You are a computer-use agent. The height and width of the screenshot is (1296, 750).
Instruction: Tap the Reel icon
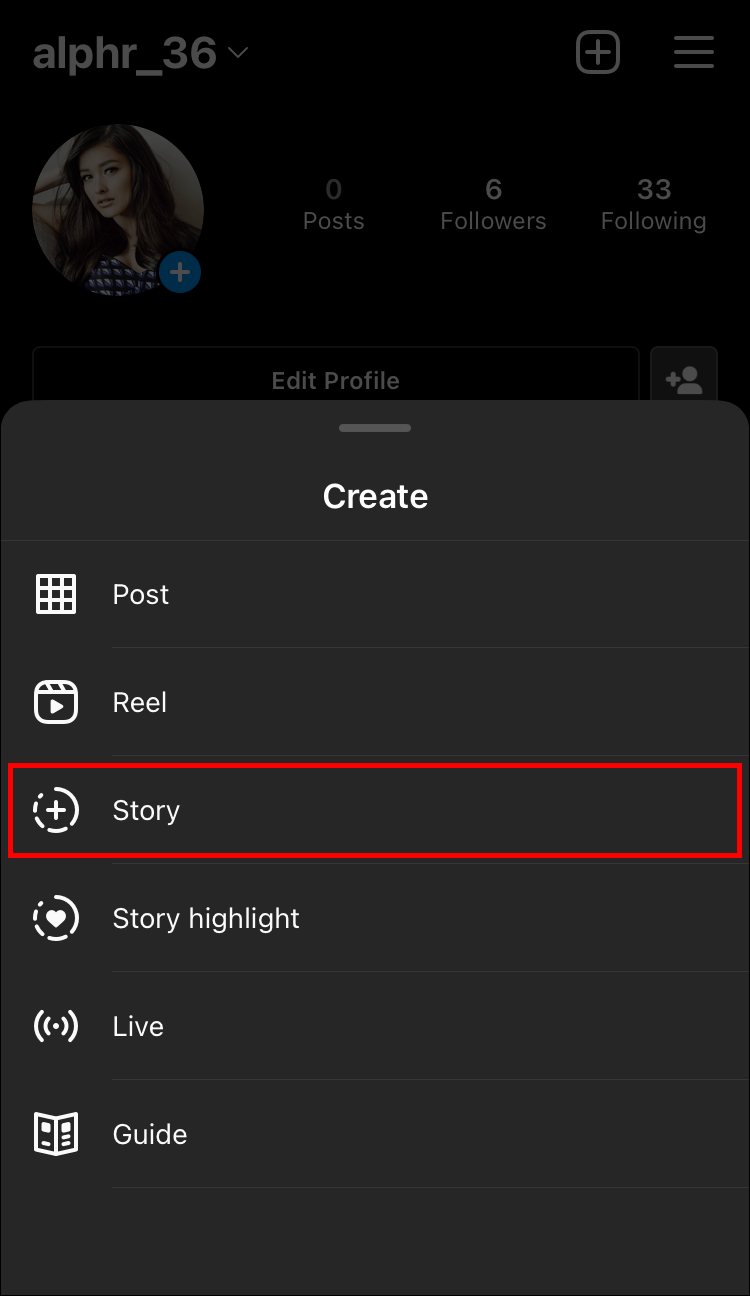point(56,702)
